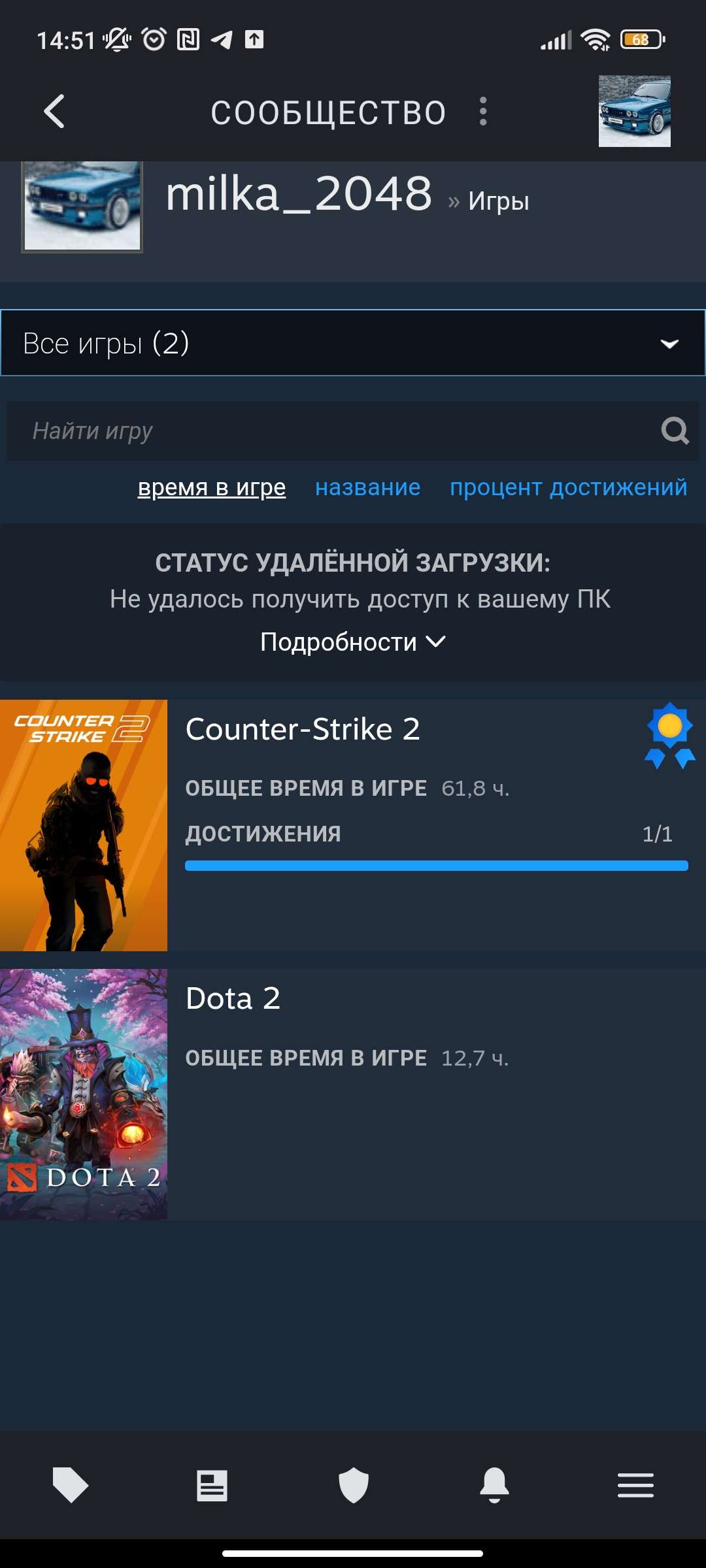The height and width of the screenshot is (1568, 706).
Task: Expand the 'Все игры (2)' dropdown
Action: click(353, 343)
